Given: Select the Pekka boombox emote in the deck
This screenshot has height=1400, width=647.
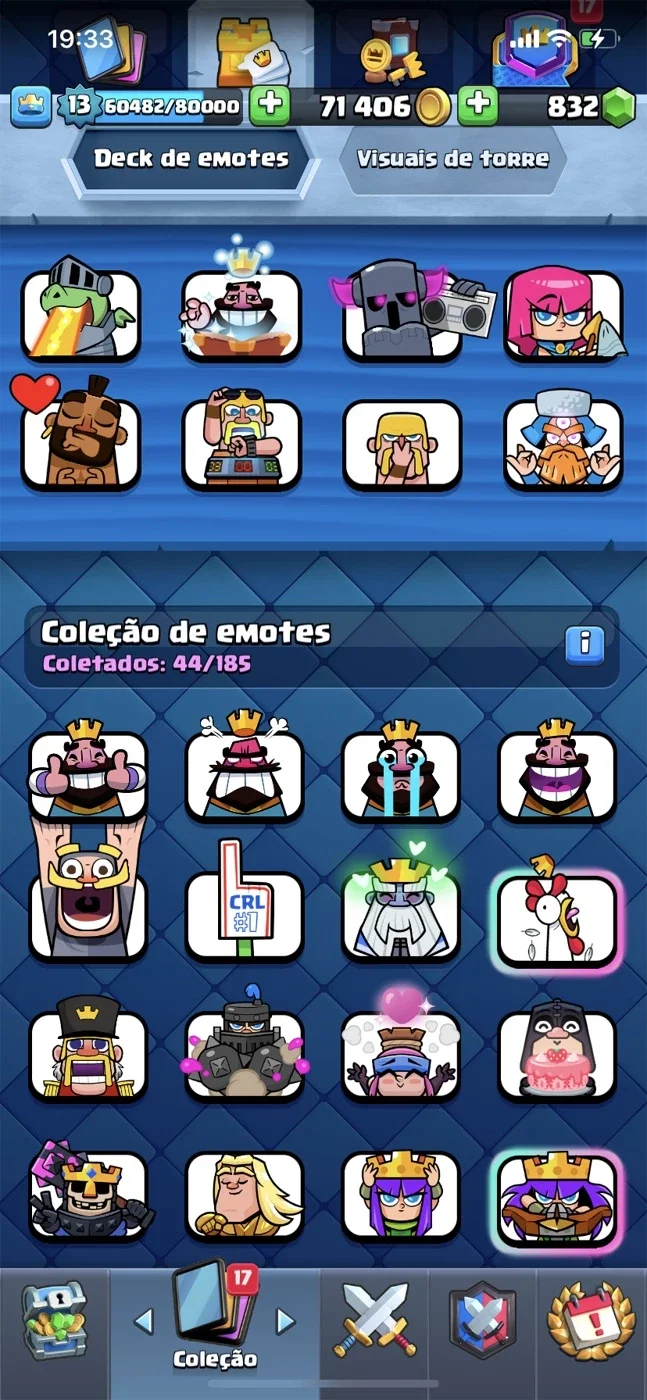Looking at the screenshot, I should click(x=405, y=312).
